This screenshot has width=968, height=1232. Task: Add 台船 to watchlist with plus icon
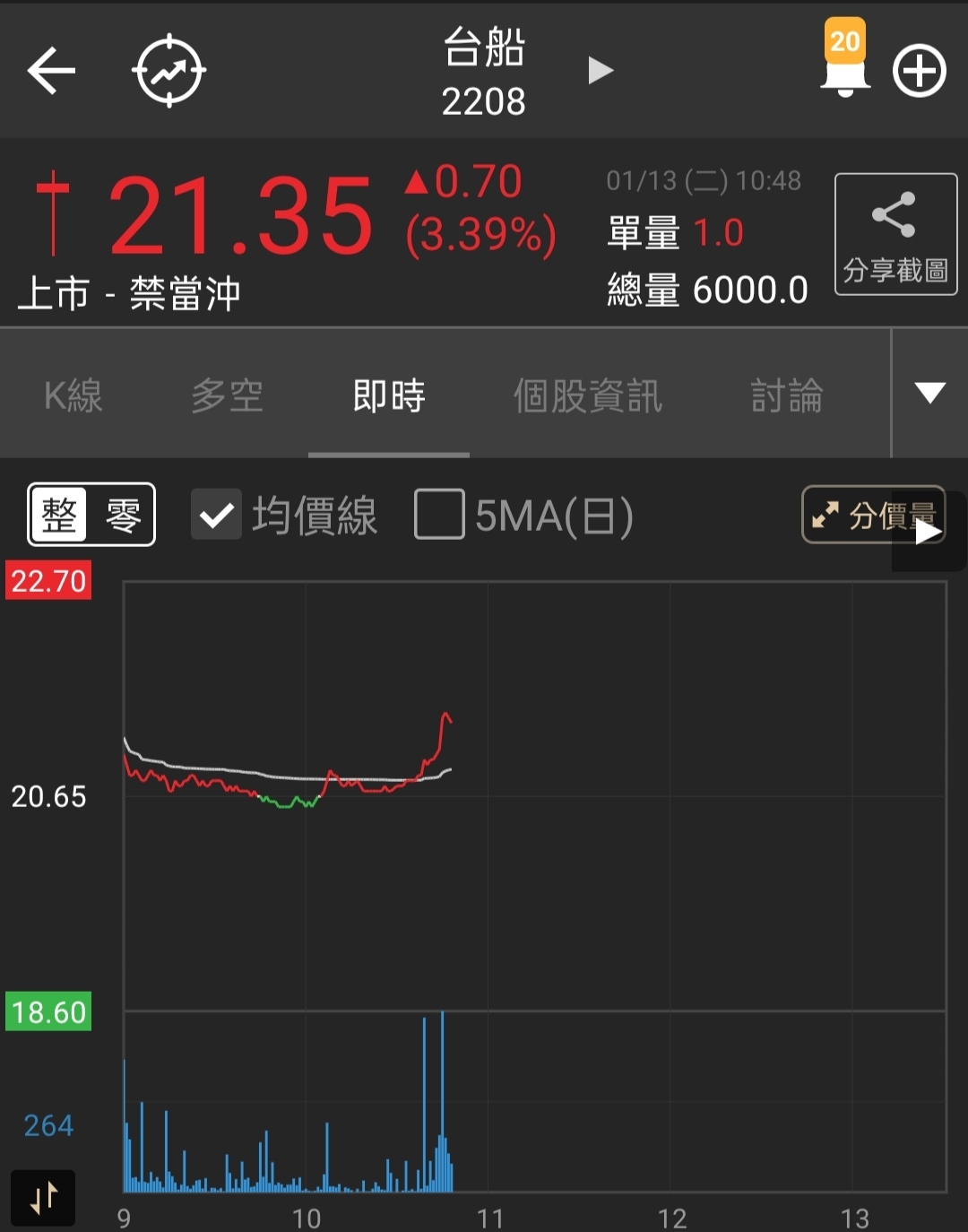[920, 71]
